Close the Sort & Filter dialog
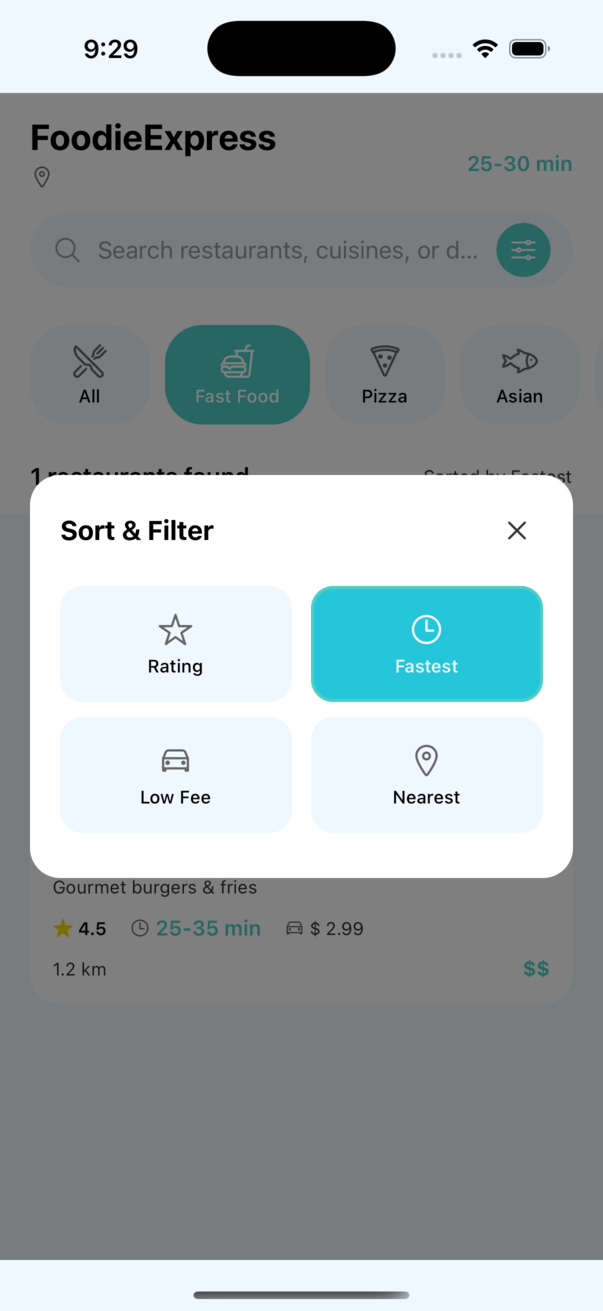Viewport: 603px width, 1311px height. point(516,530)
